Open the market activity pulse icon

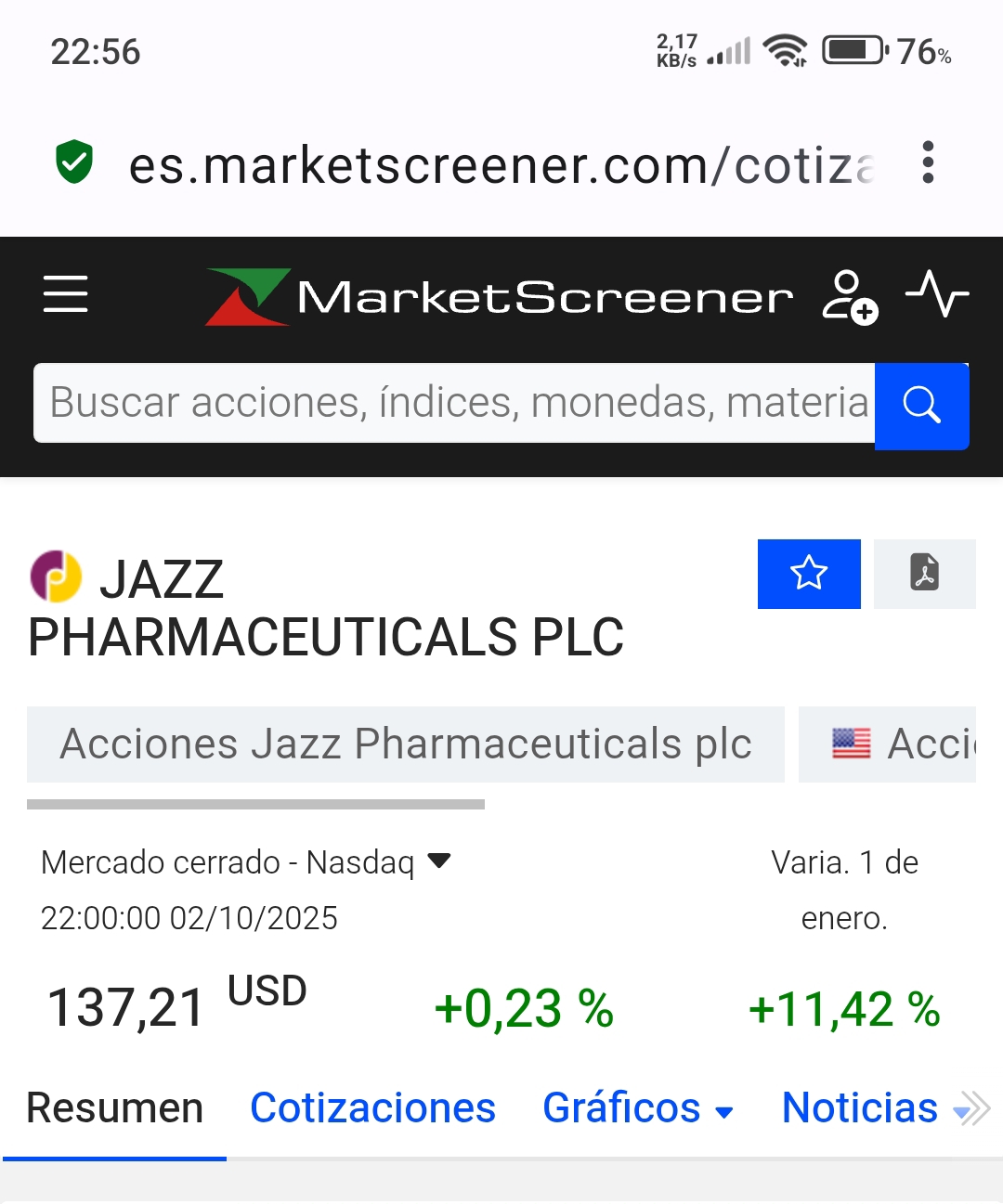tap(936, 294)
